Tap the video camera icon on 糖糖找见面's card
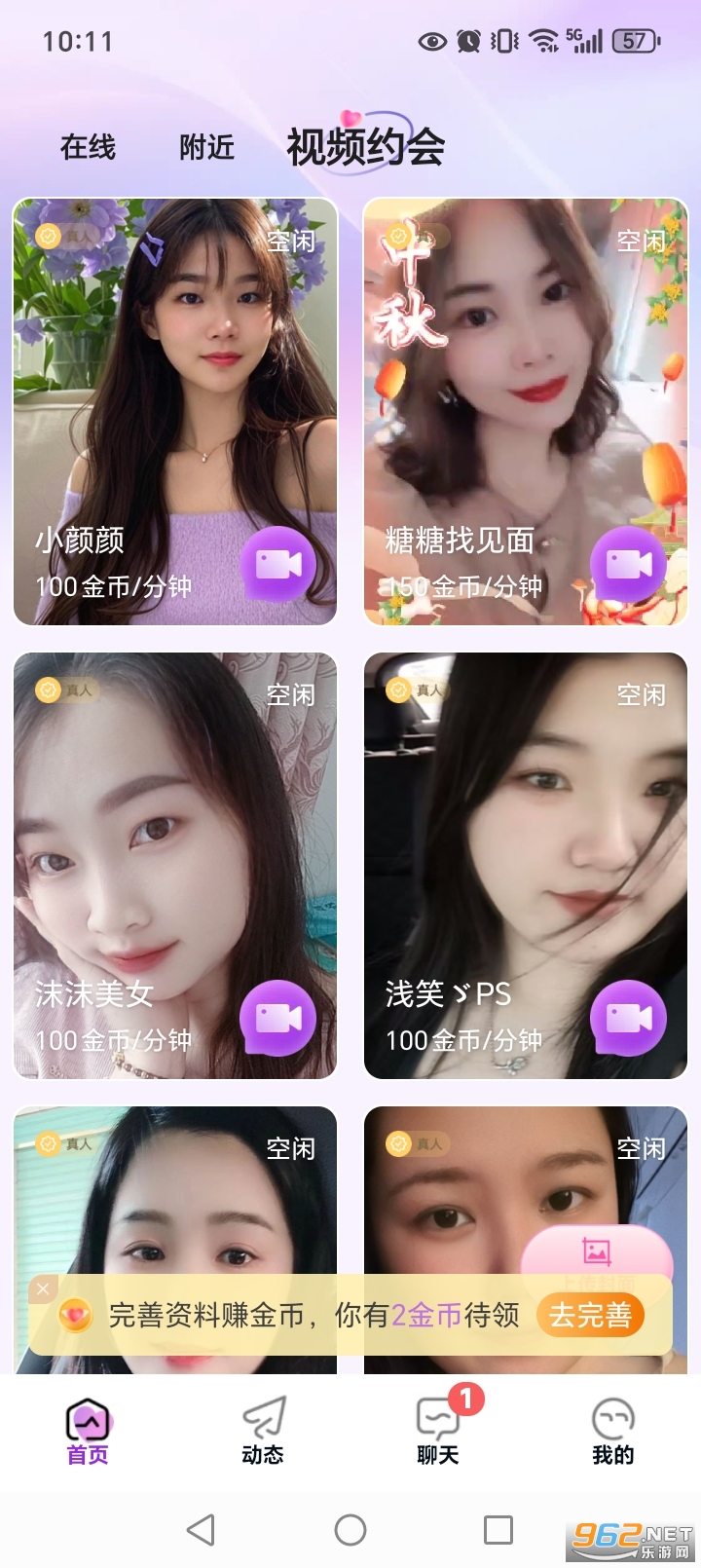701x1568 pixels. [x=629, y=563]
